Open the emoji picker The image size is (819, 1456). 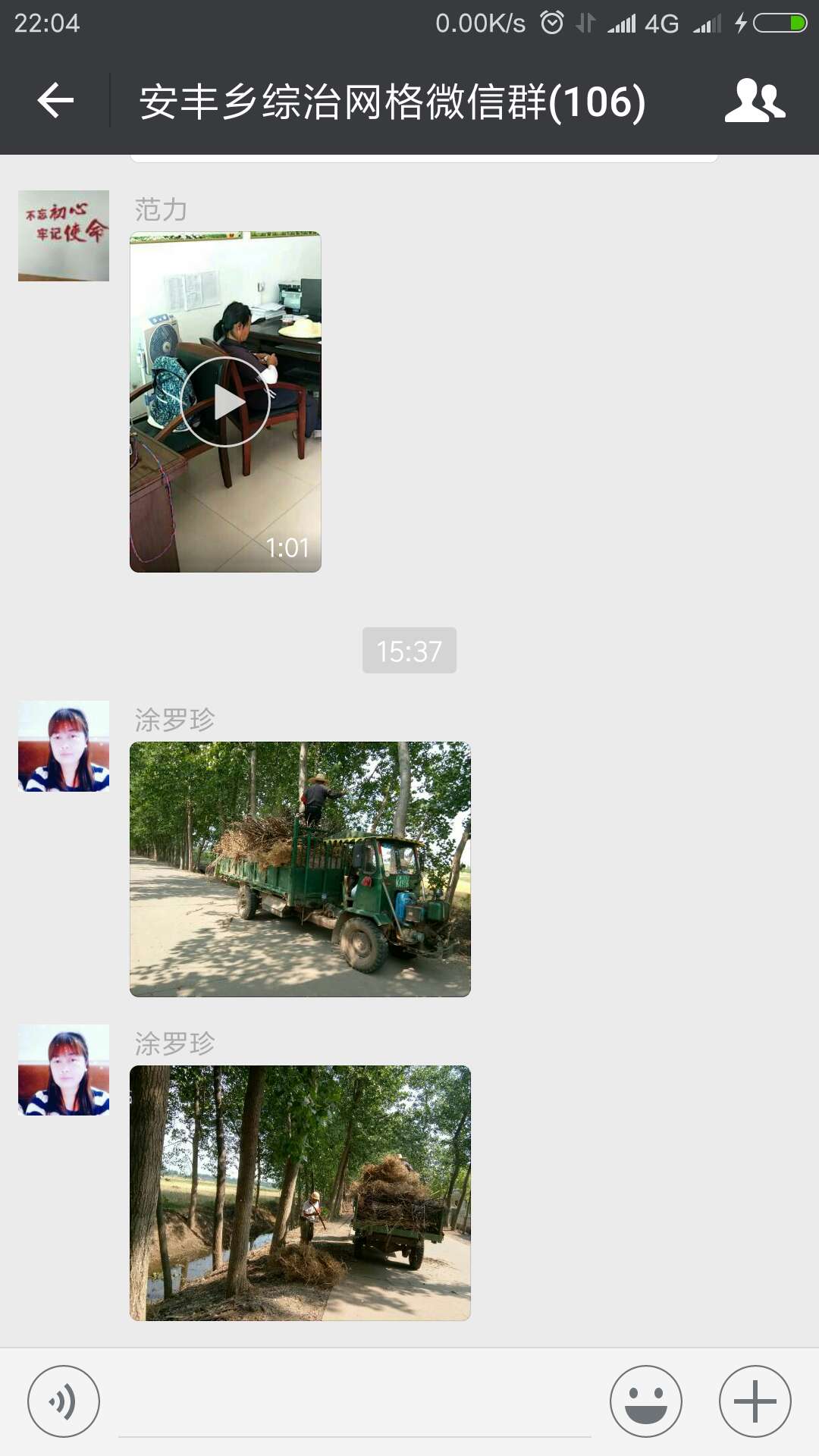(x=645, y=1401)
